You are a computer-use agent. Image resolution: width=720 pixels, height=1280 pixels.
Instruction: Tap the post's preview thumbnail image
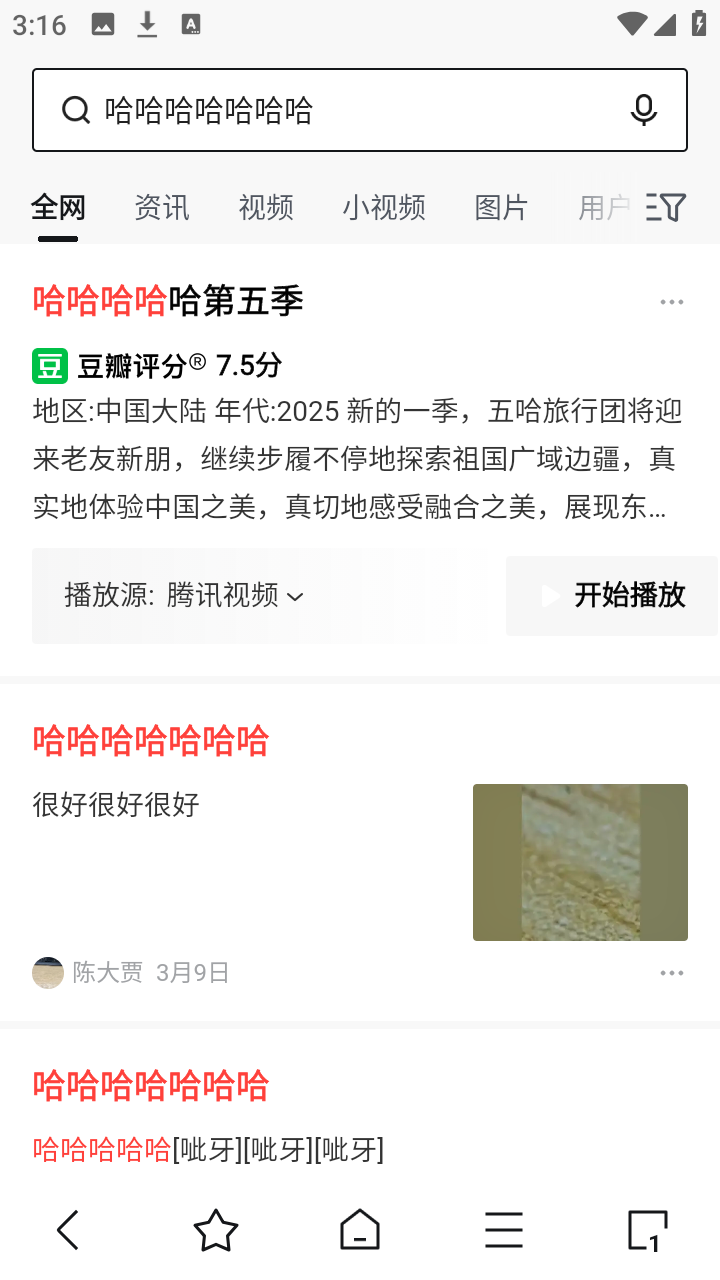tap(580, 862)
